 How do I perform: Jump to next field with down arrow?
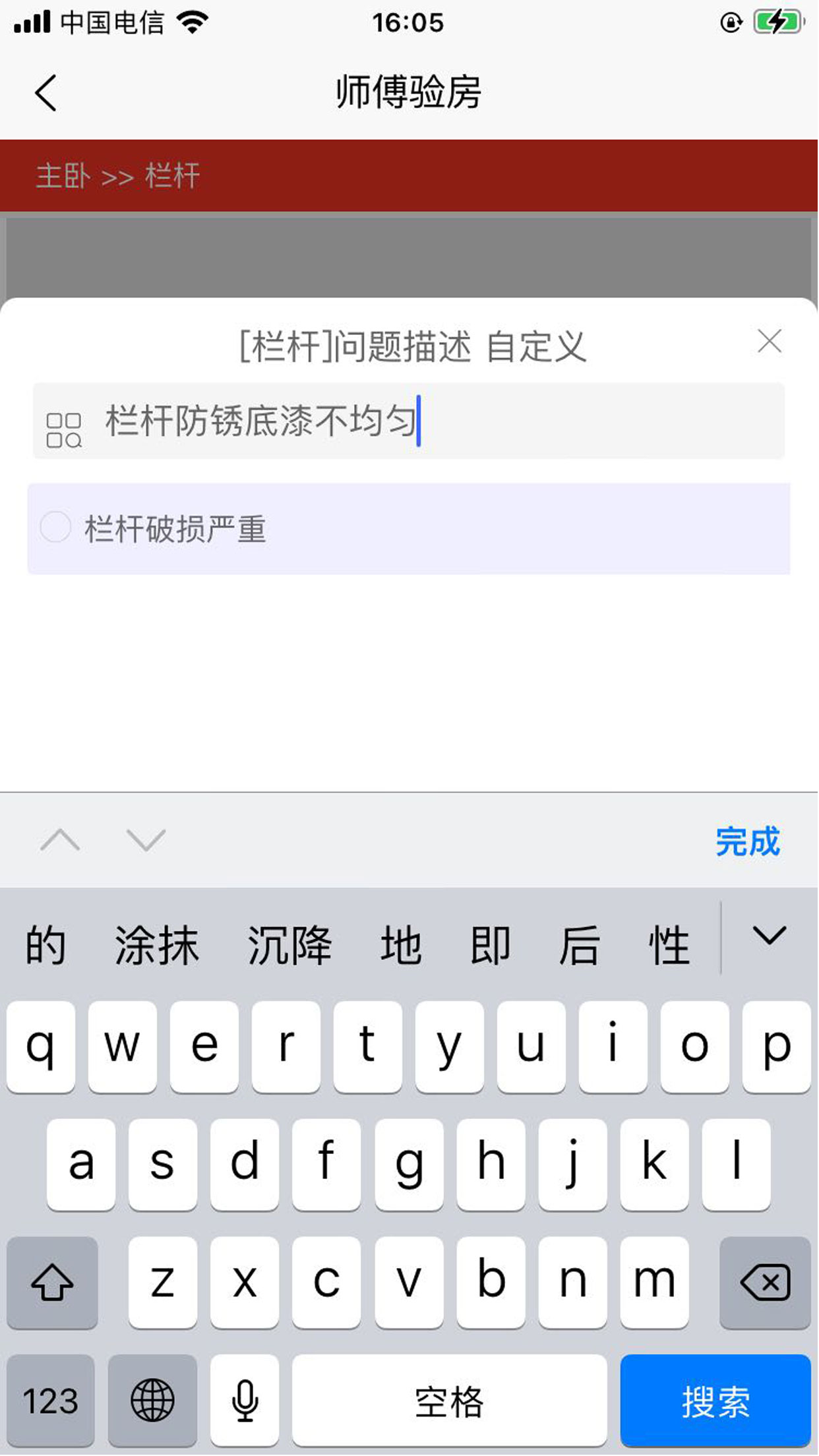(146, 840)
